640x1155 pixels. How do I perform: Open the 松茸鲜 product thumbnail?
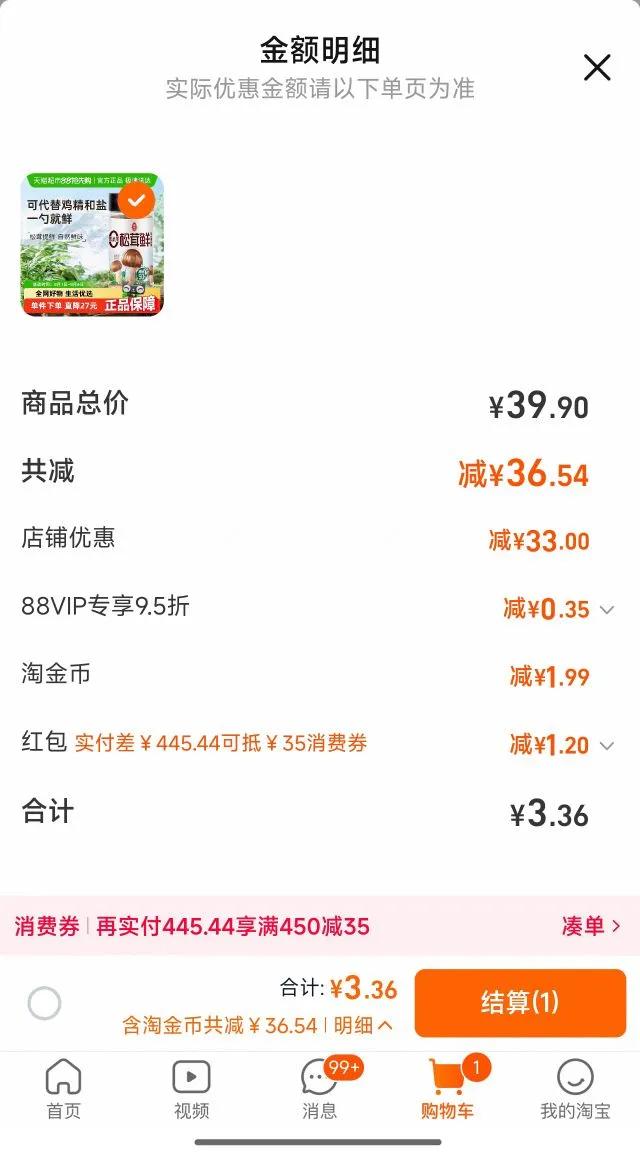(92, 245)
